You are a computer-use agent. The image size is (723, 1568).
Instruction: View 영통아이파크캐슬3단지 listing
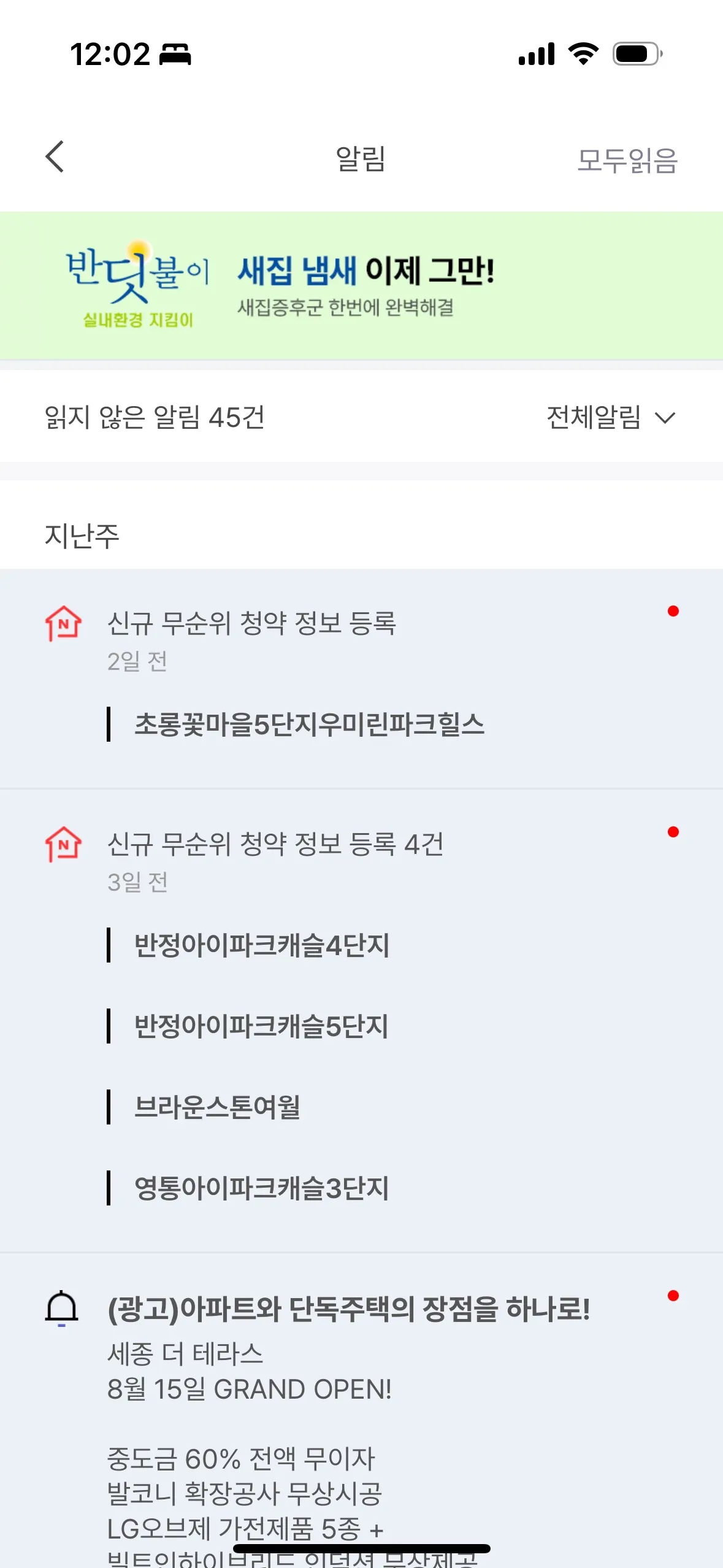coord(261,1188)
